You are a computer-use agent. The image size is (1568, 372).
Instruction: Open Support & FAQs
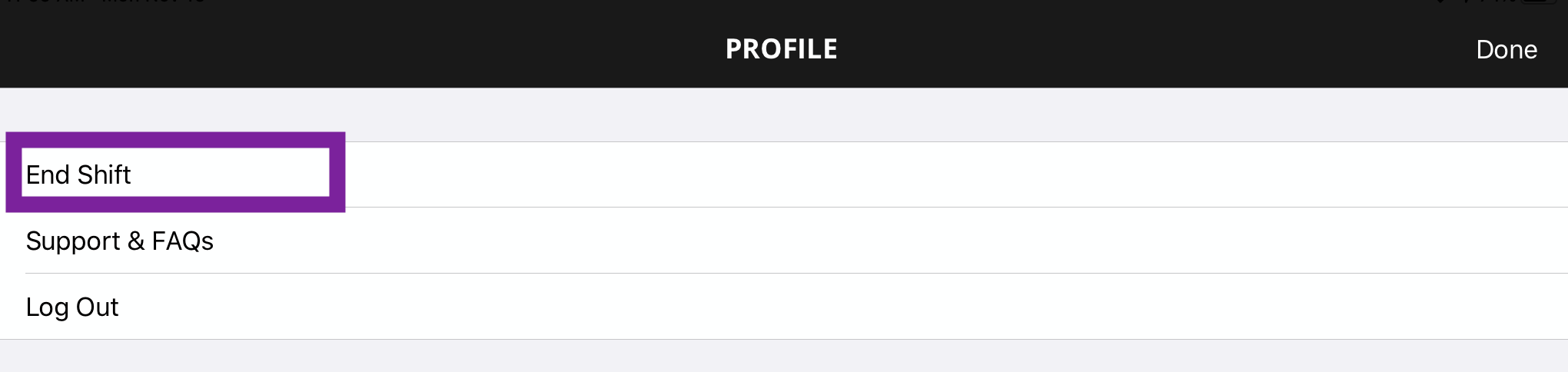click(120, 241)
